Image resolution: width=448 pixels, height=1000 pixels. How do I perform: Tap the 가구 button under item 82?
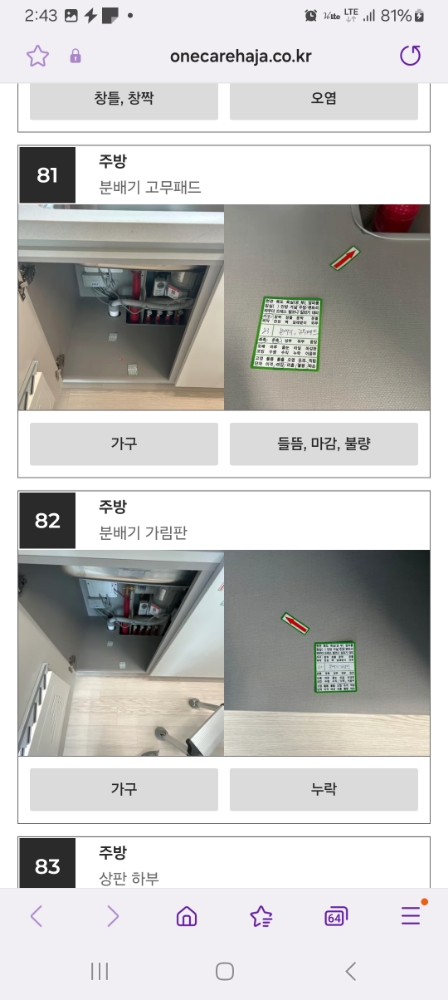coord(124,790)
